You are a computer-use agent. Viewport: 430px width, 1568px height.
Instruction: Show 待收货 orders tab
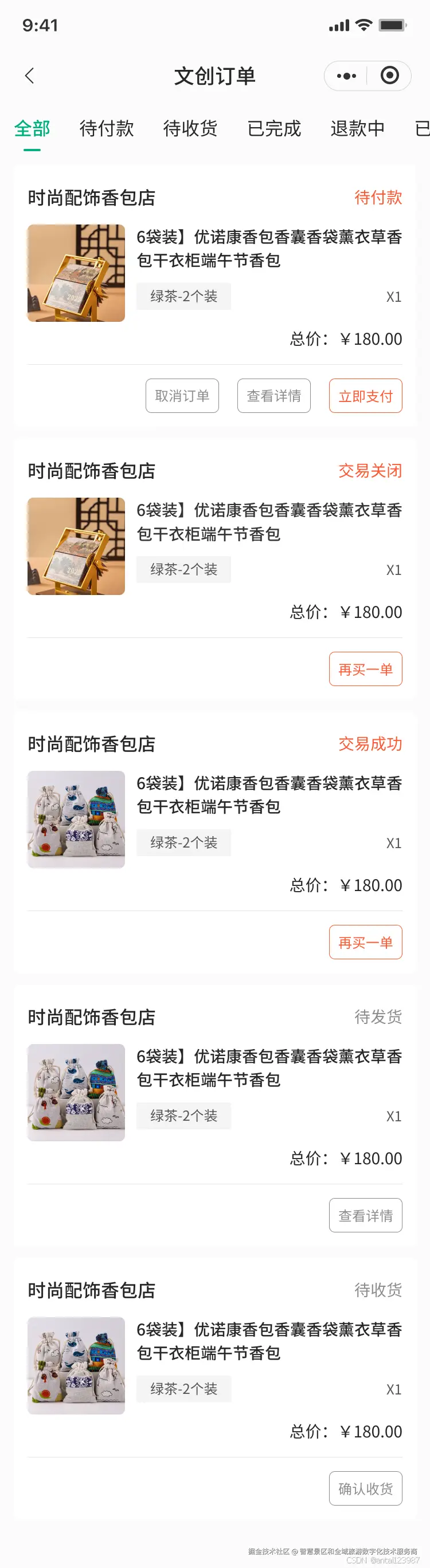(190, 128)
